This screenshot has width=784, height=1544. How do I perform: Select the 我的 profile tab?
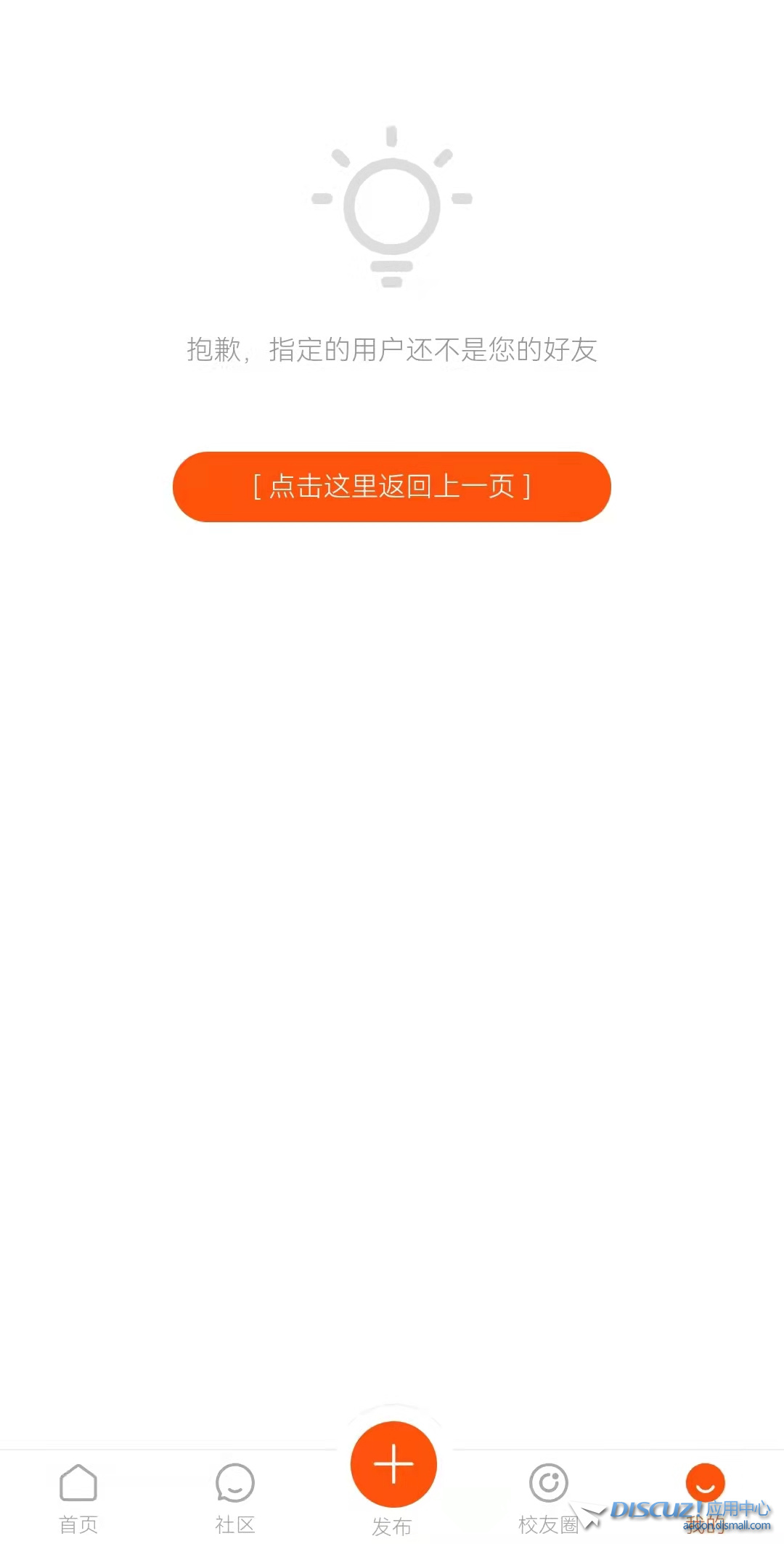coord(705,1489)
